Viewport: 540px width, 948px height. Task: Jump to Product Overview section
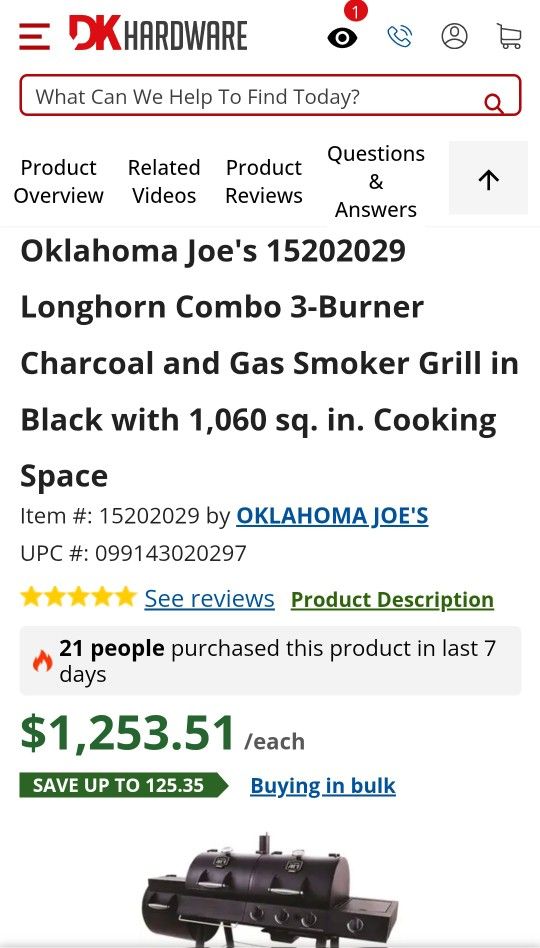point(59,181)
